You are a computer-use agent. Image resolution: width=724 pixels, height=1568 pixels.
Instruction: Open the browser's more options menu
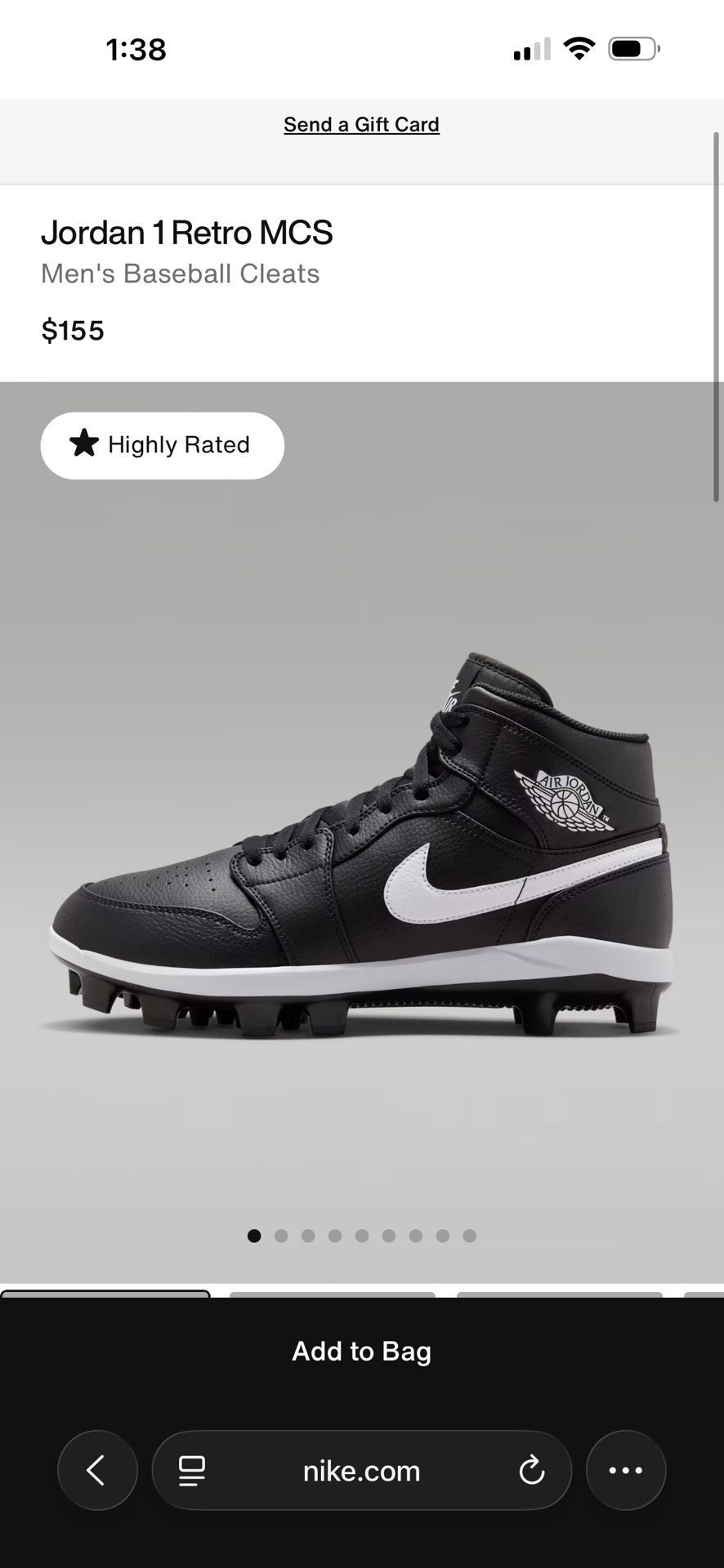626,1470
